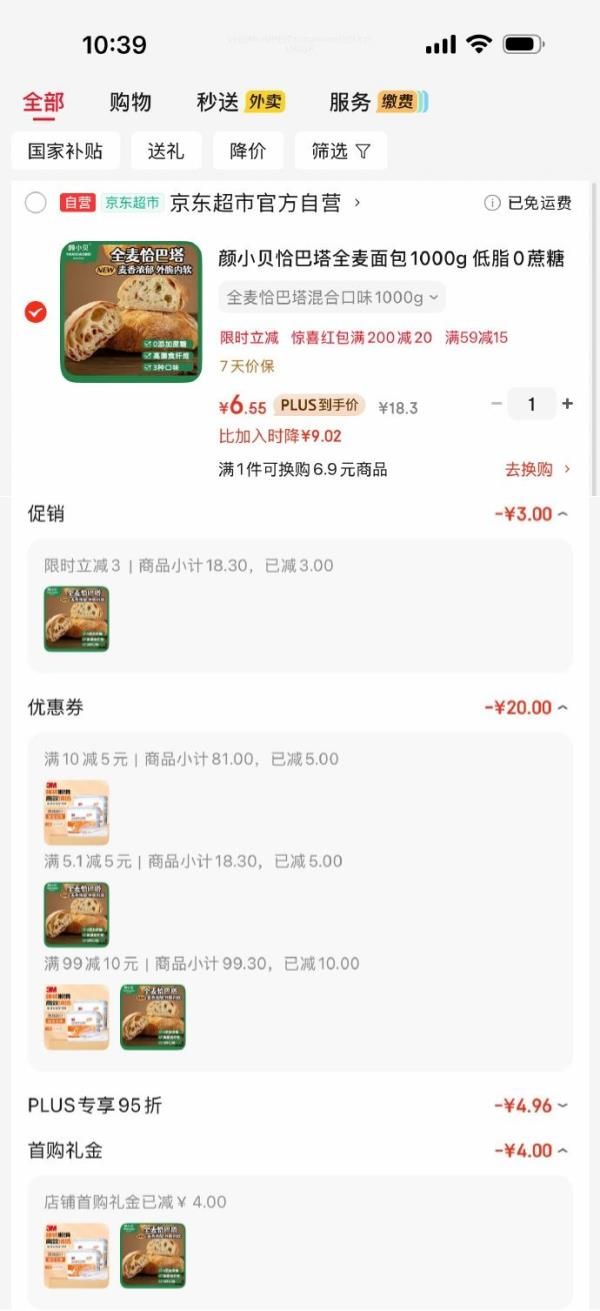Select the 送礼 chip
This screenshot has width=600, height=1311.
coord(166,151)
